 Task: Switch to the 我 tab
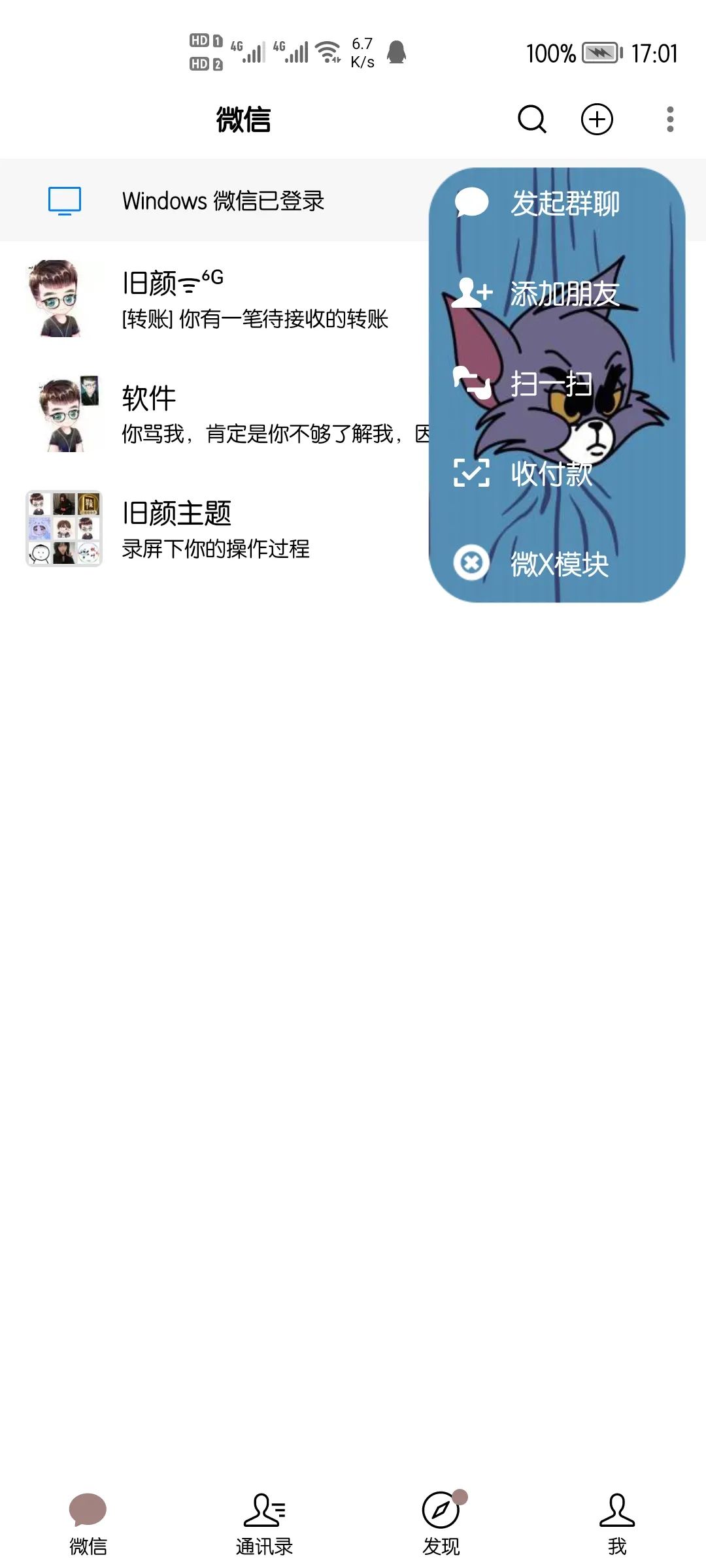(617, 1524)
